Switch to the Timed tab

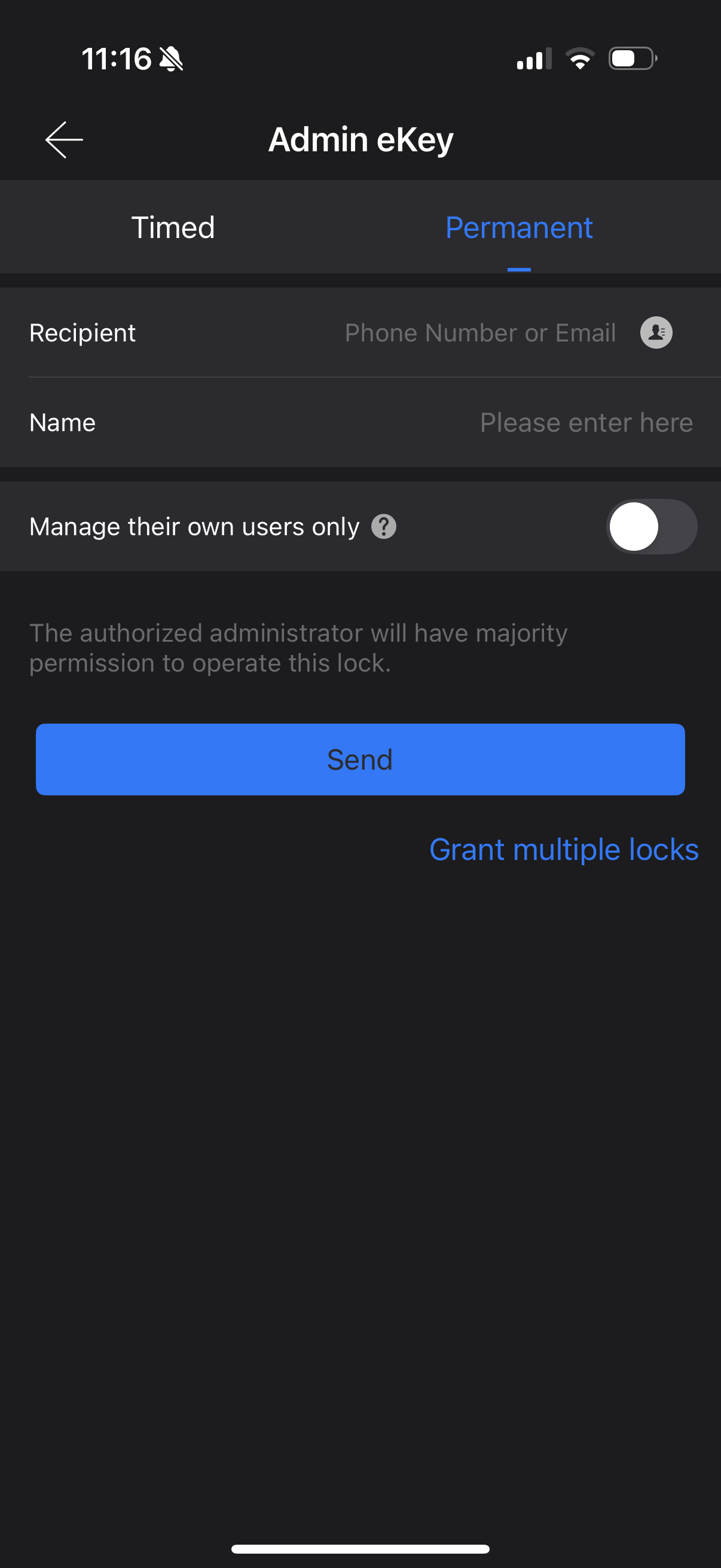pos(173,228)
